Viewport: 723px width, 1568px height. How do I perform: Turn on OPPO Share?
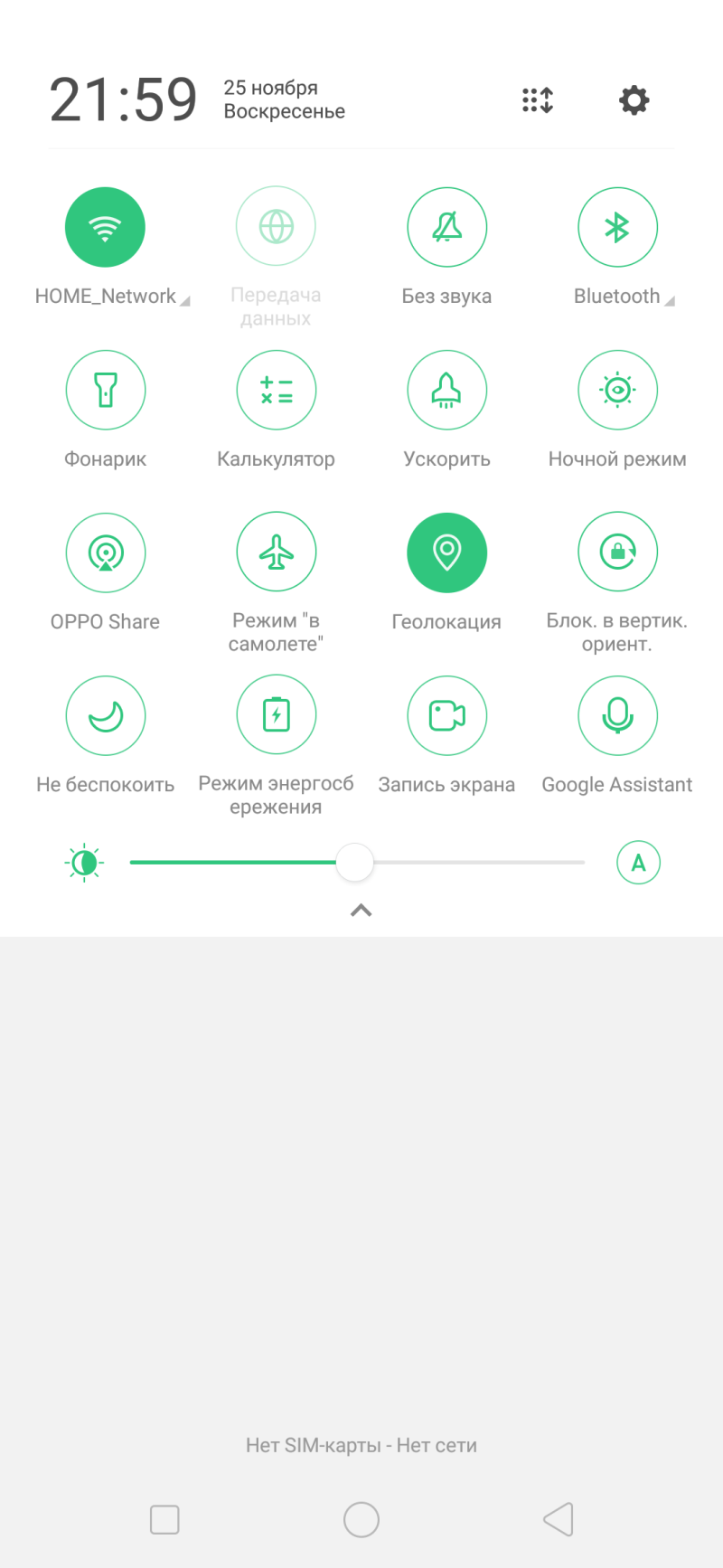pyautogui.click(x=106, y=553)
